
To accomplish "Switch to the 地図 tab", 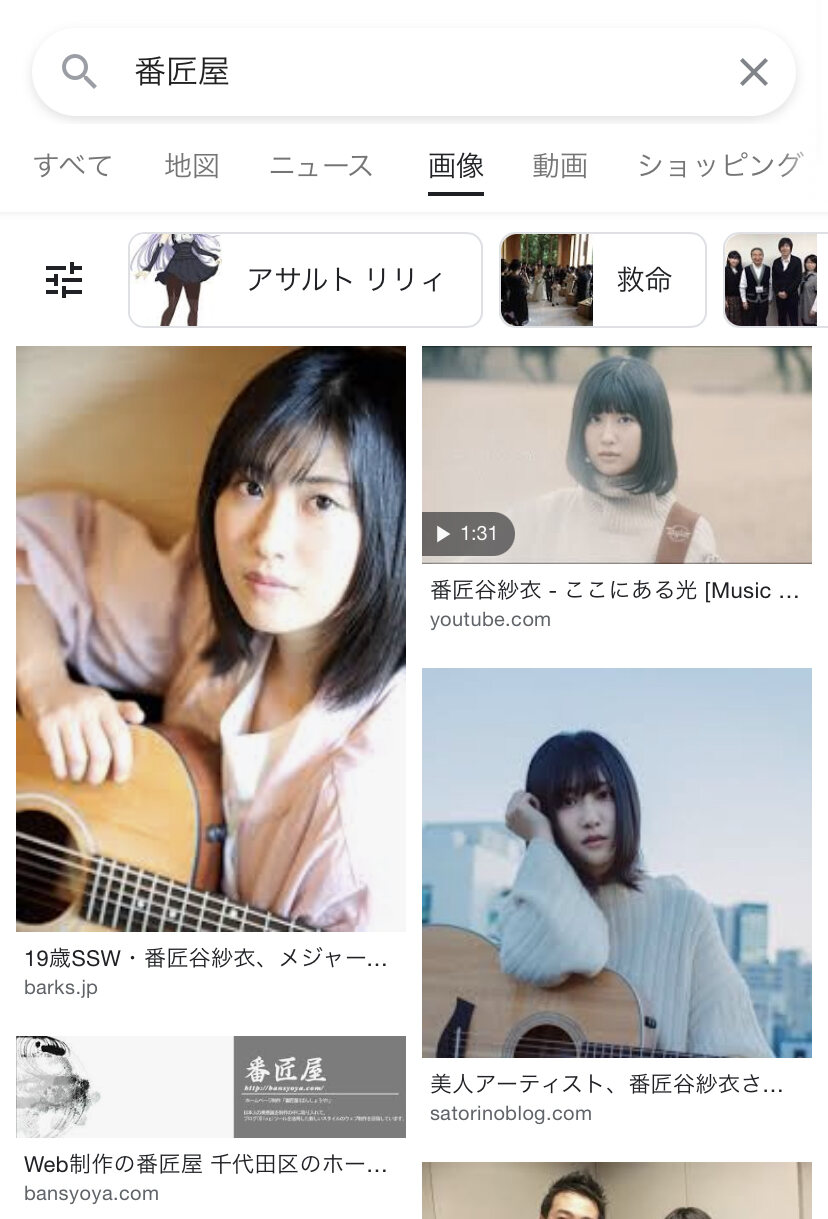I will click(x=192, y=165).
